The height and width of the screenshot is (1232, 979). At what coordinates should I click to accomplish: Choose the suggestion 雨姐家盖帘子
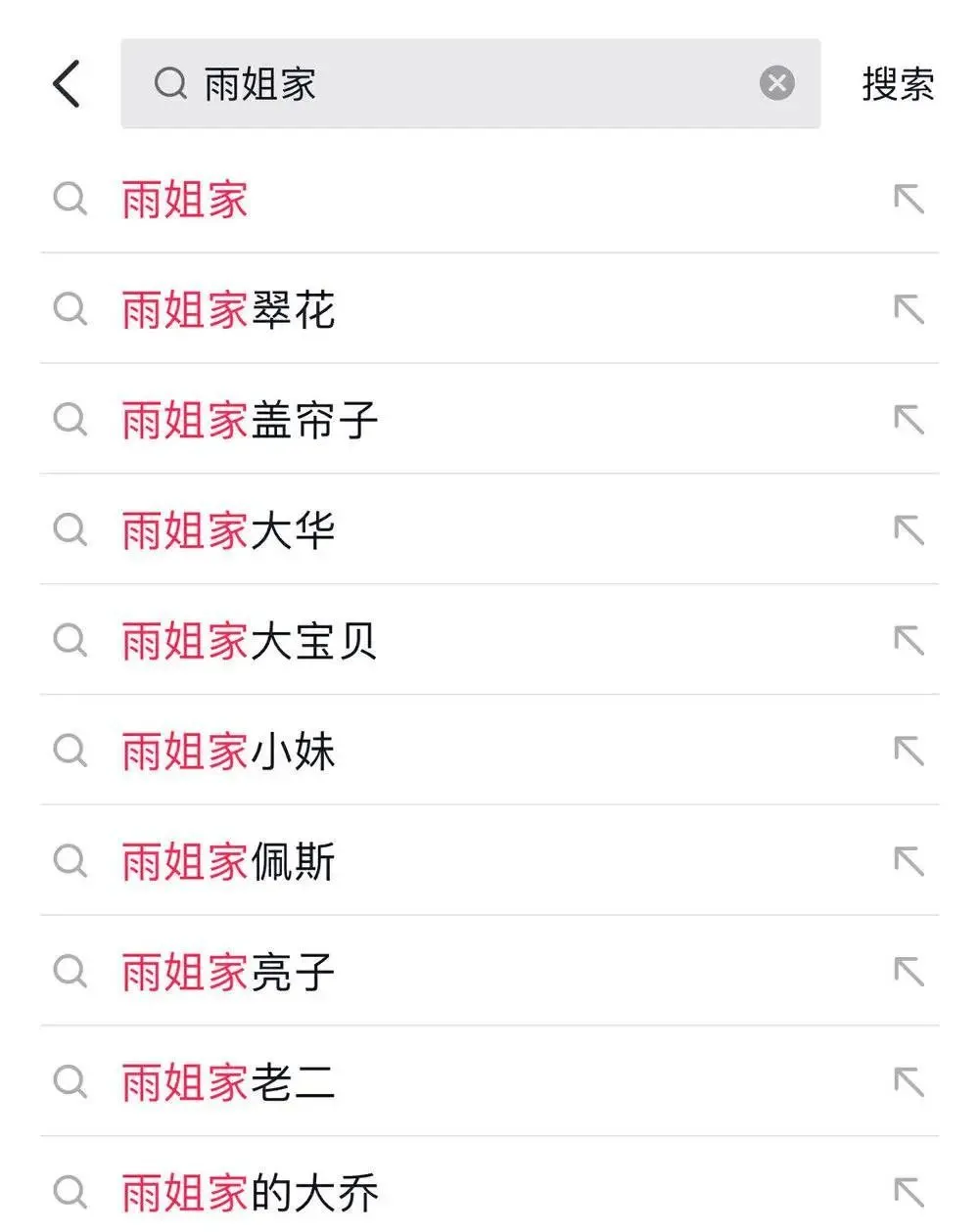250,421
